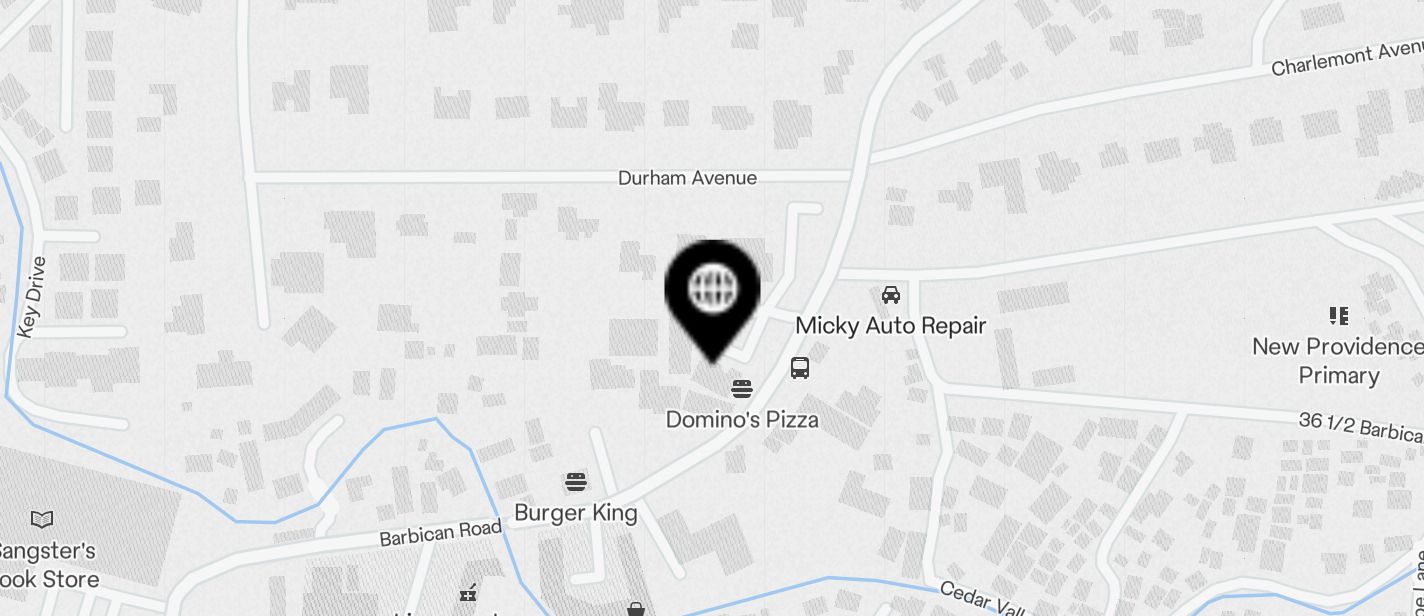Open the Burger King place marker

575,483
